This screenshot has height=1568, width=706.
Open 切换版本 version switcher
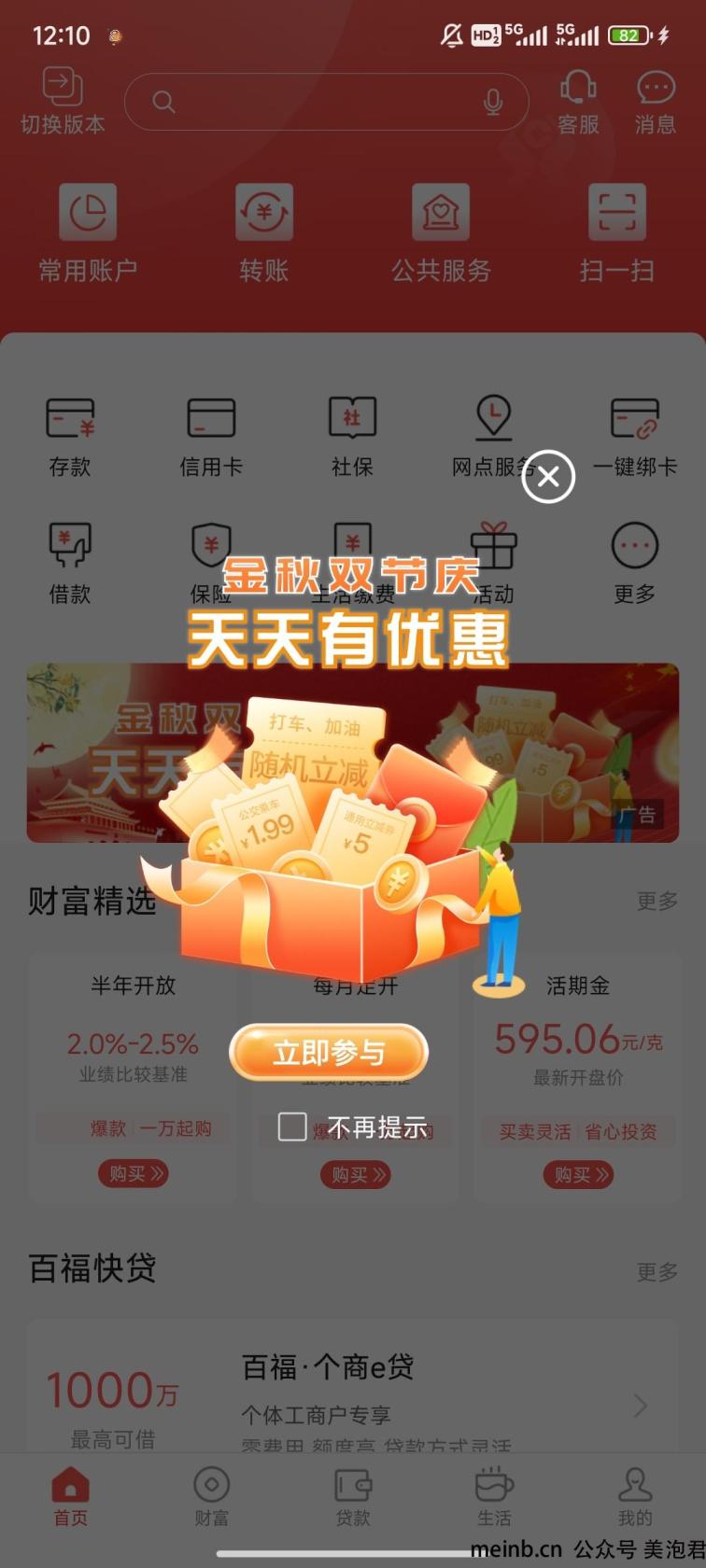click(x=63, y=101)
